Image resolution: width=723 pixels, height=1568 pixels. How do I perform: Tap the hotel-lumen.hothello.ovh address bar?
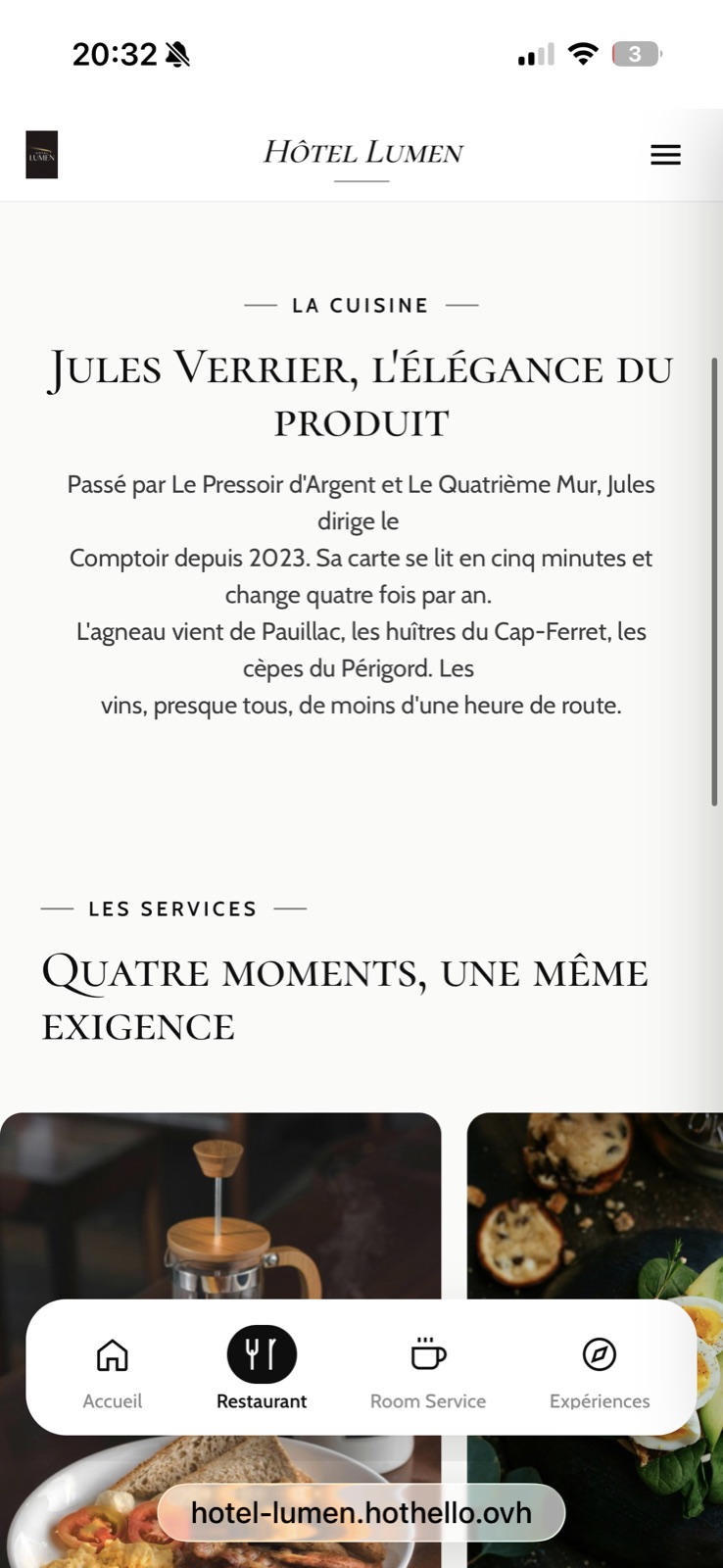361,1512
